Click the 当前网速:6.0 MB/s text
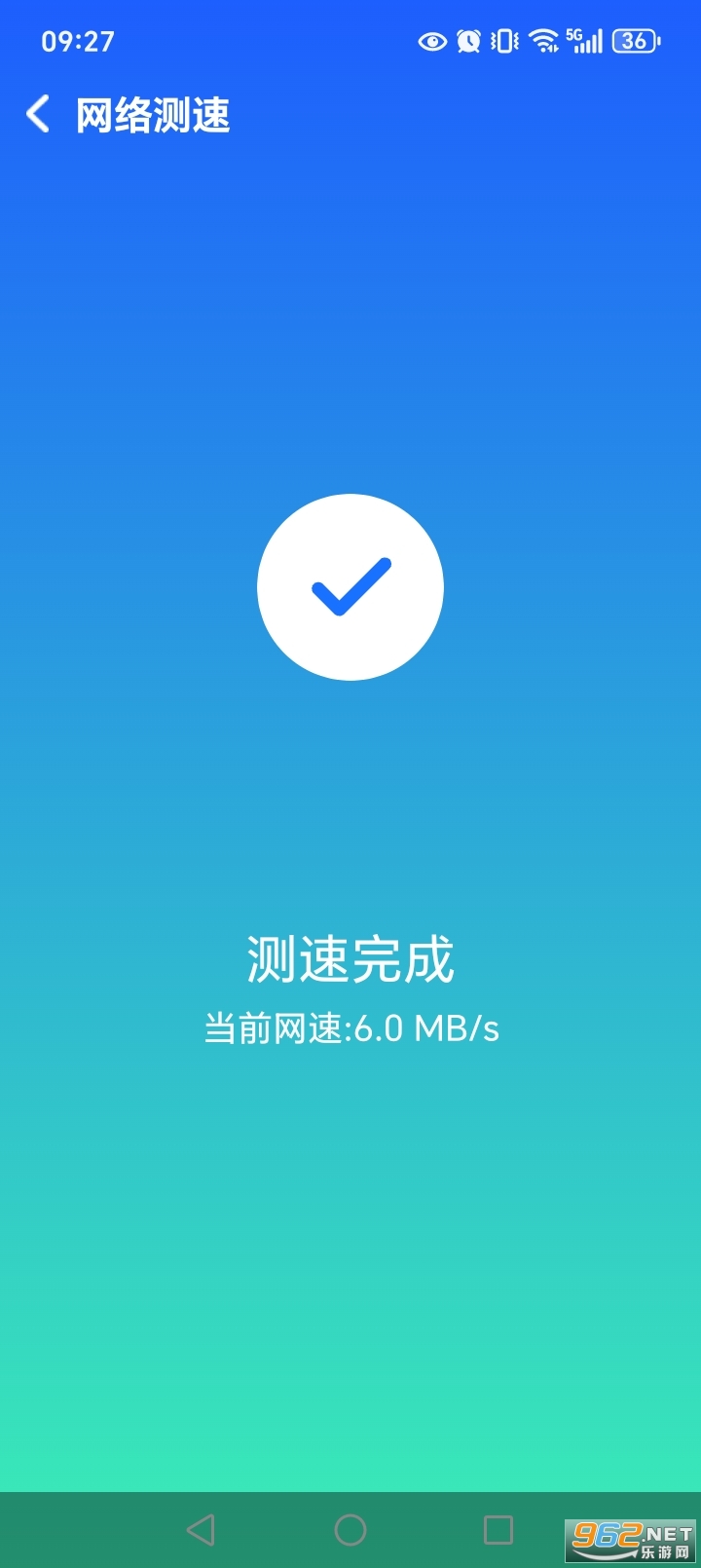The width and height of the screenshot is (701, 1568). 350,1027
